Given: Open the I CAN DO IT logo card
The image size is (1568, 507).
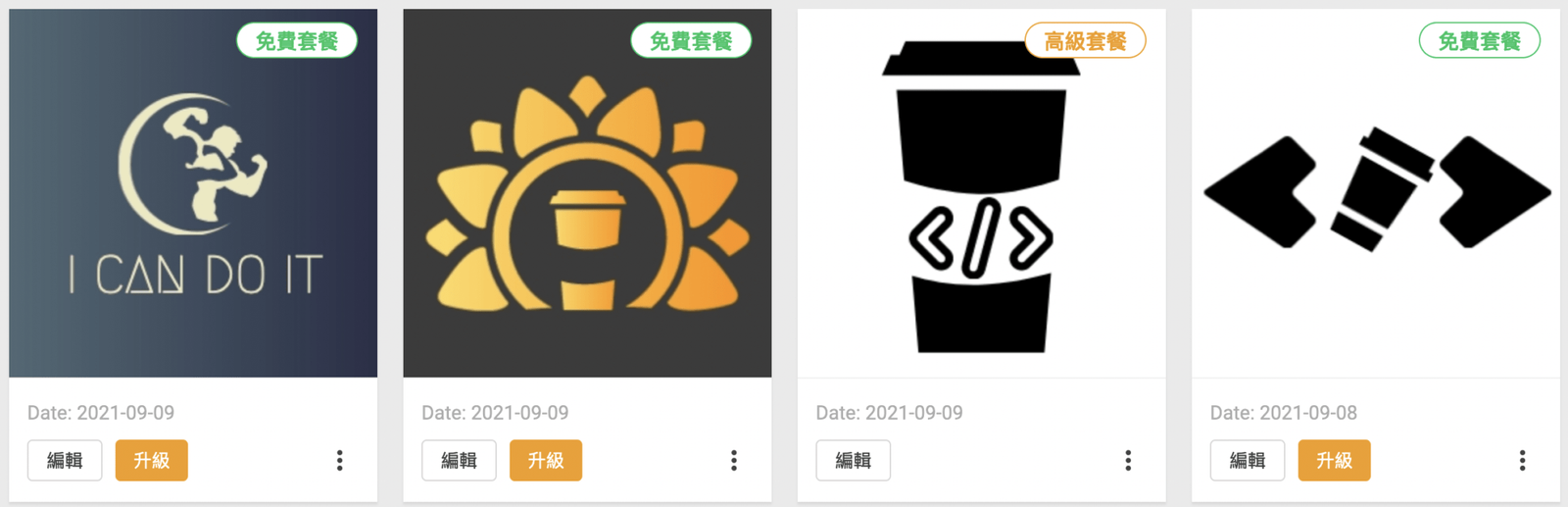Looking at the screenshot, I should [x=193, y=193].
